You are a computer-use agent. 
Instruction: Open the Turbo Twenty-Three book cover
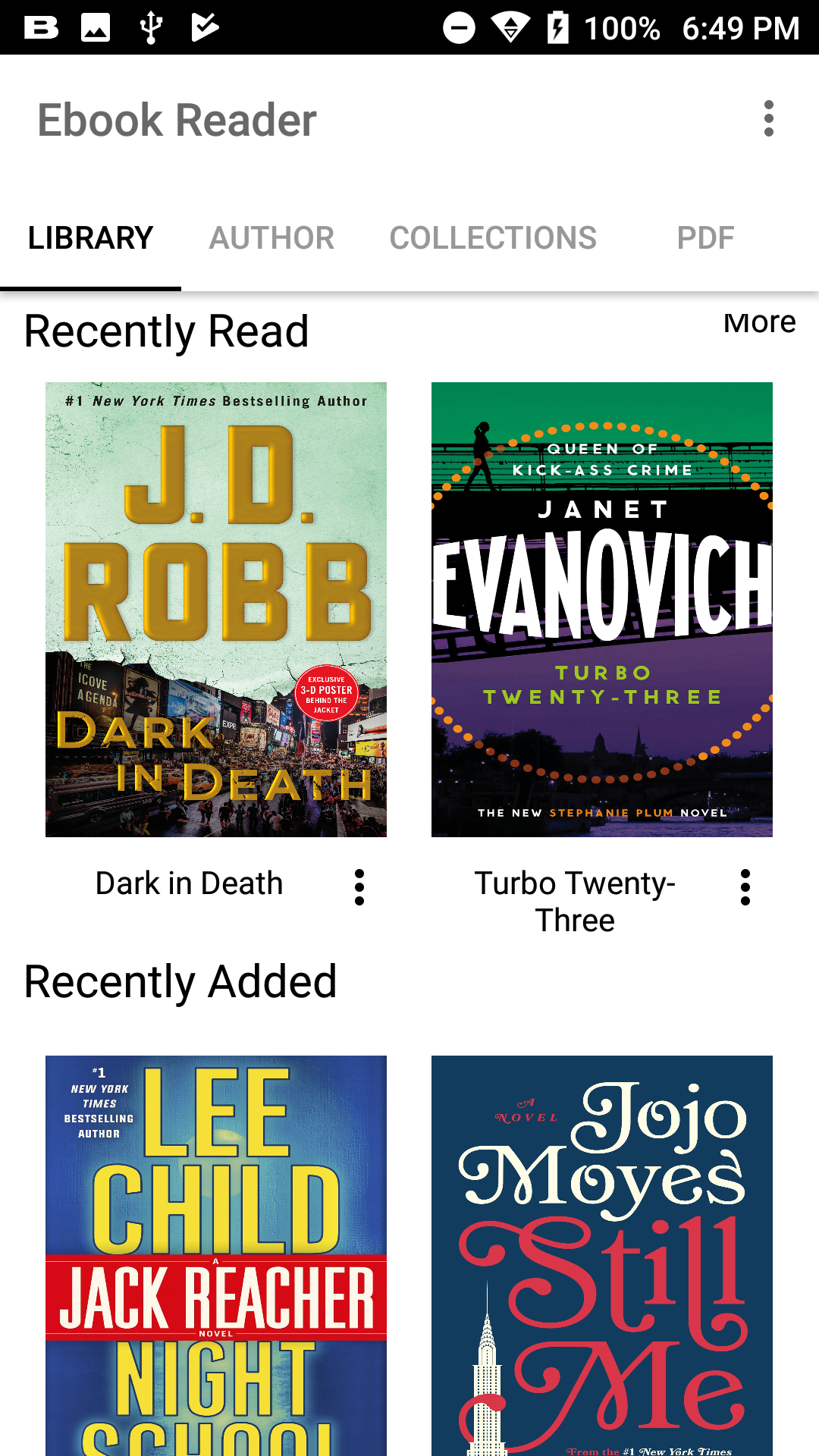click(x=601, y=609)
